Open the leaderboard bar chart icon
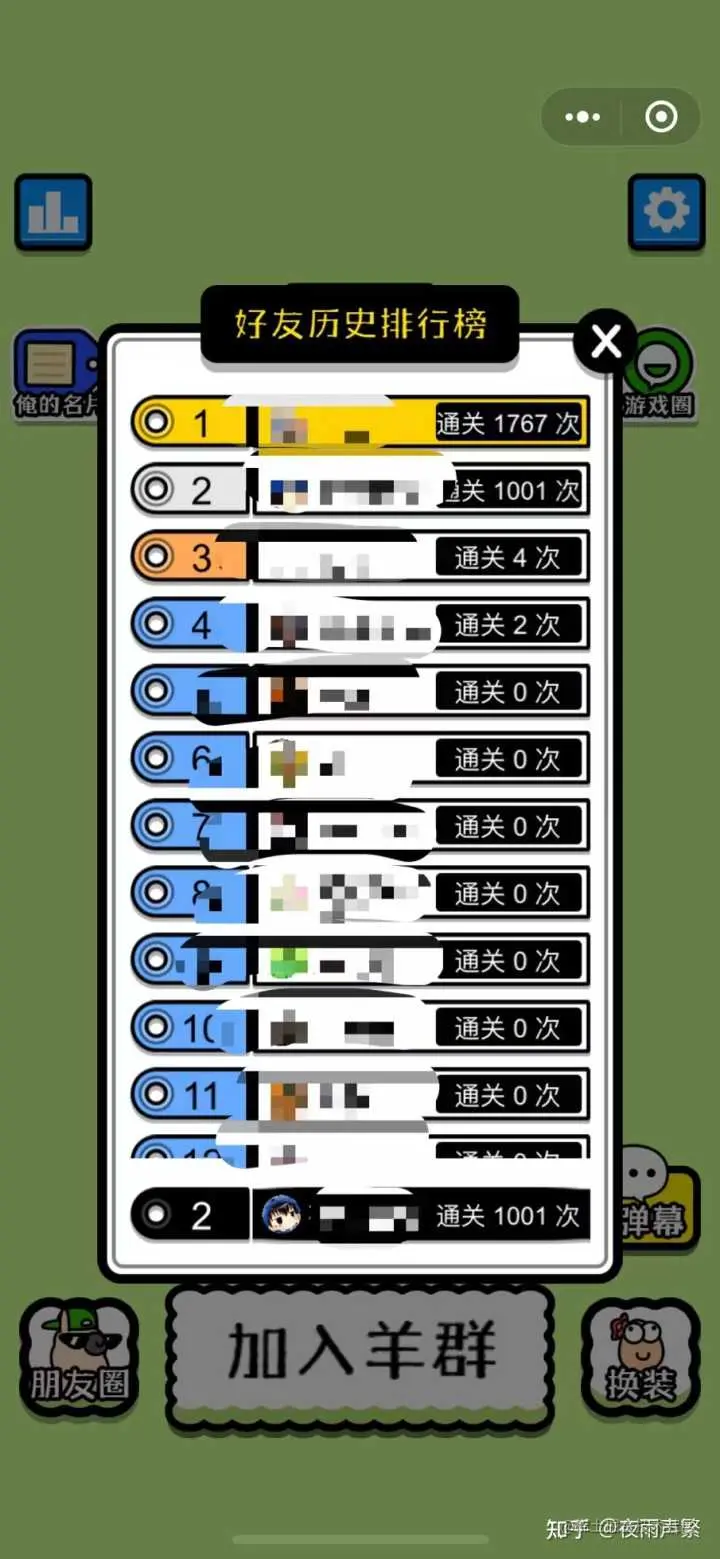 (x=53, y=212)
